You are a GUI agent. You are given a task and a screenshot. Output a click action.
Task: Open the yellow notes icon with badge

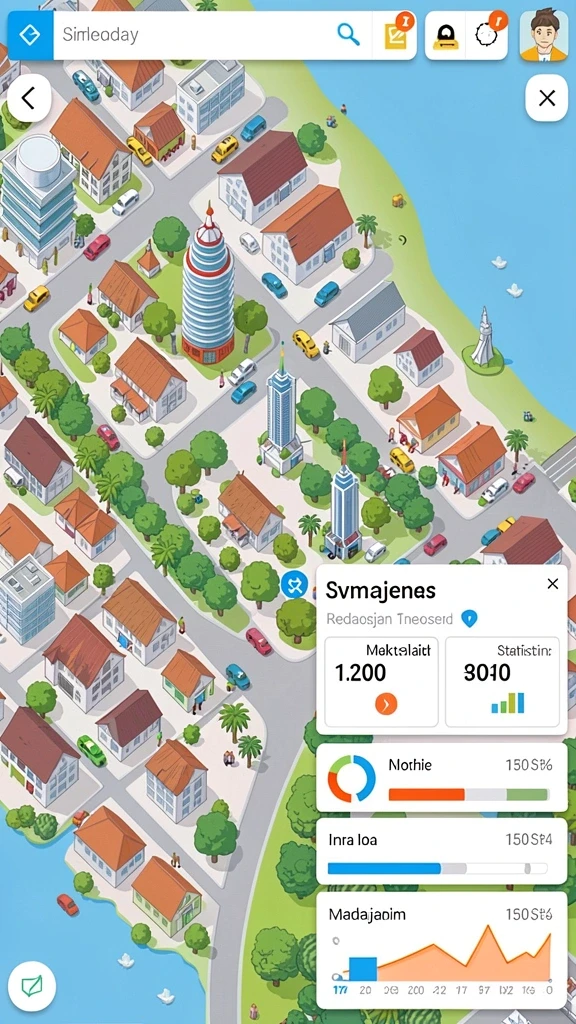click(x=394, y=35)
